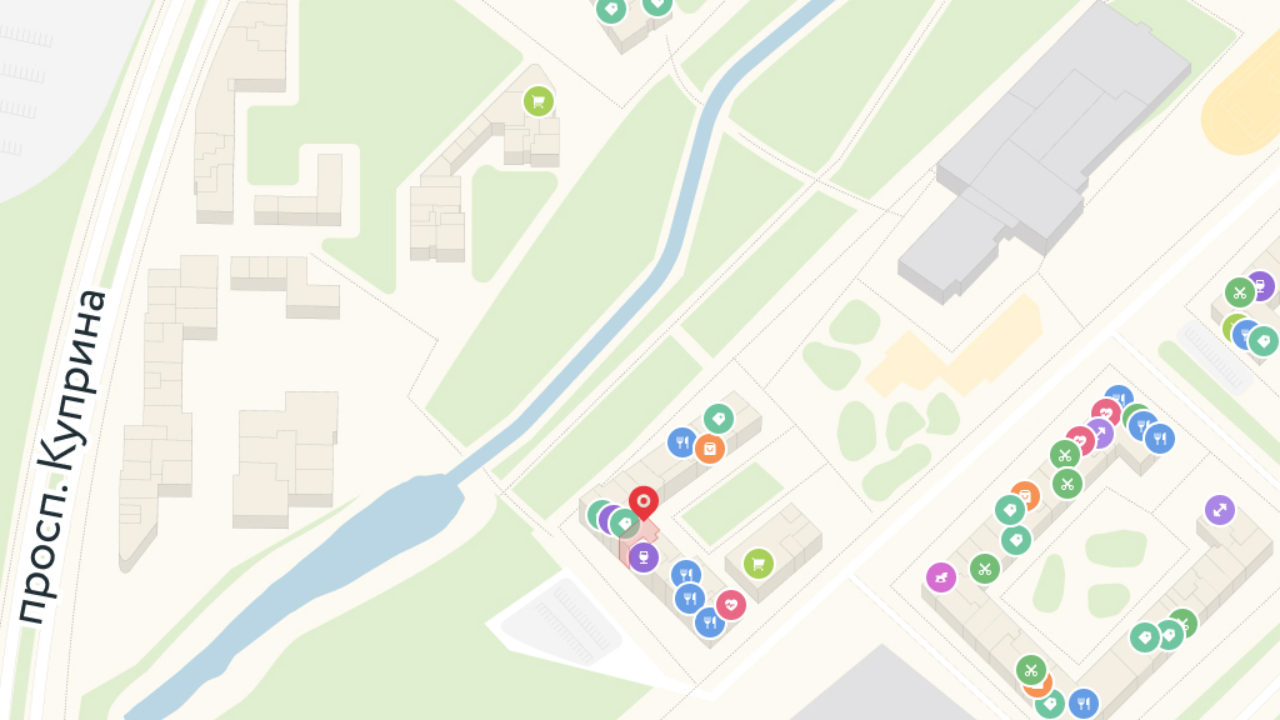Image resolution: width=1280 pixels, height=720 pixels.
Task: Open the purple wine glass marker
Action: pos(644,557)
